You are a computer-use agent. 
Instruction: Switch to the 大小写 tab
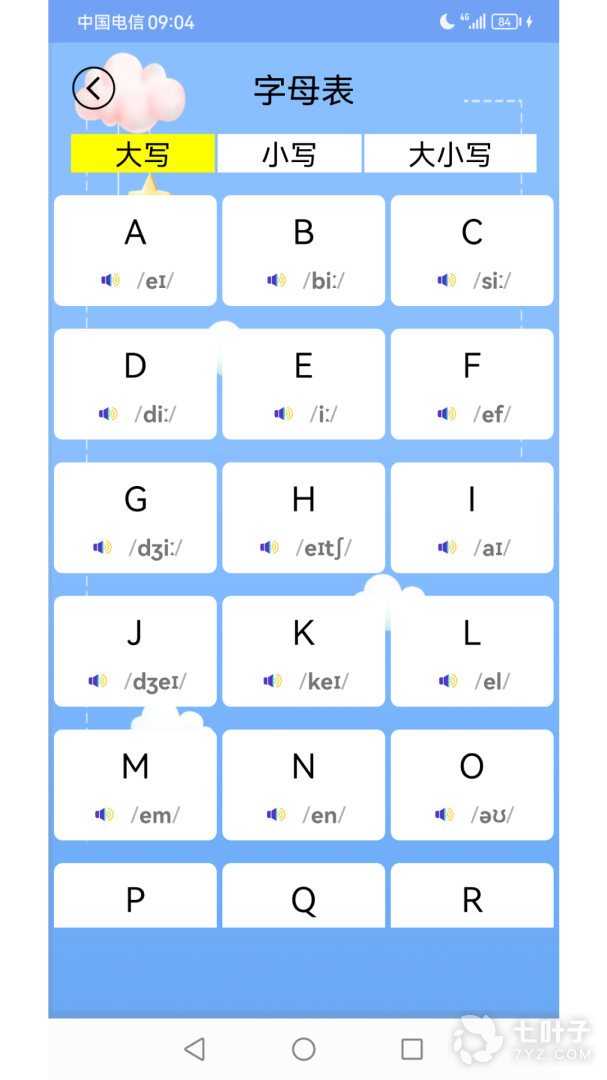click(450, 154)
